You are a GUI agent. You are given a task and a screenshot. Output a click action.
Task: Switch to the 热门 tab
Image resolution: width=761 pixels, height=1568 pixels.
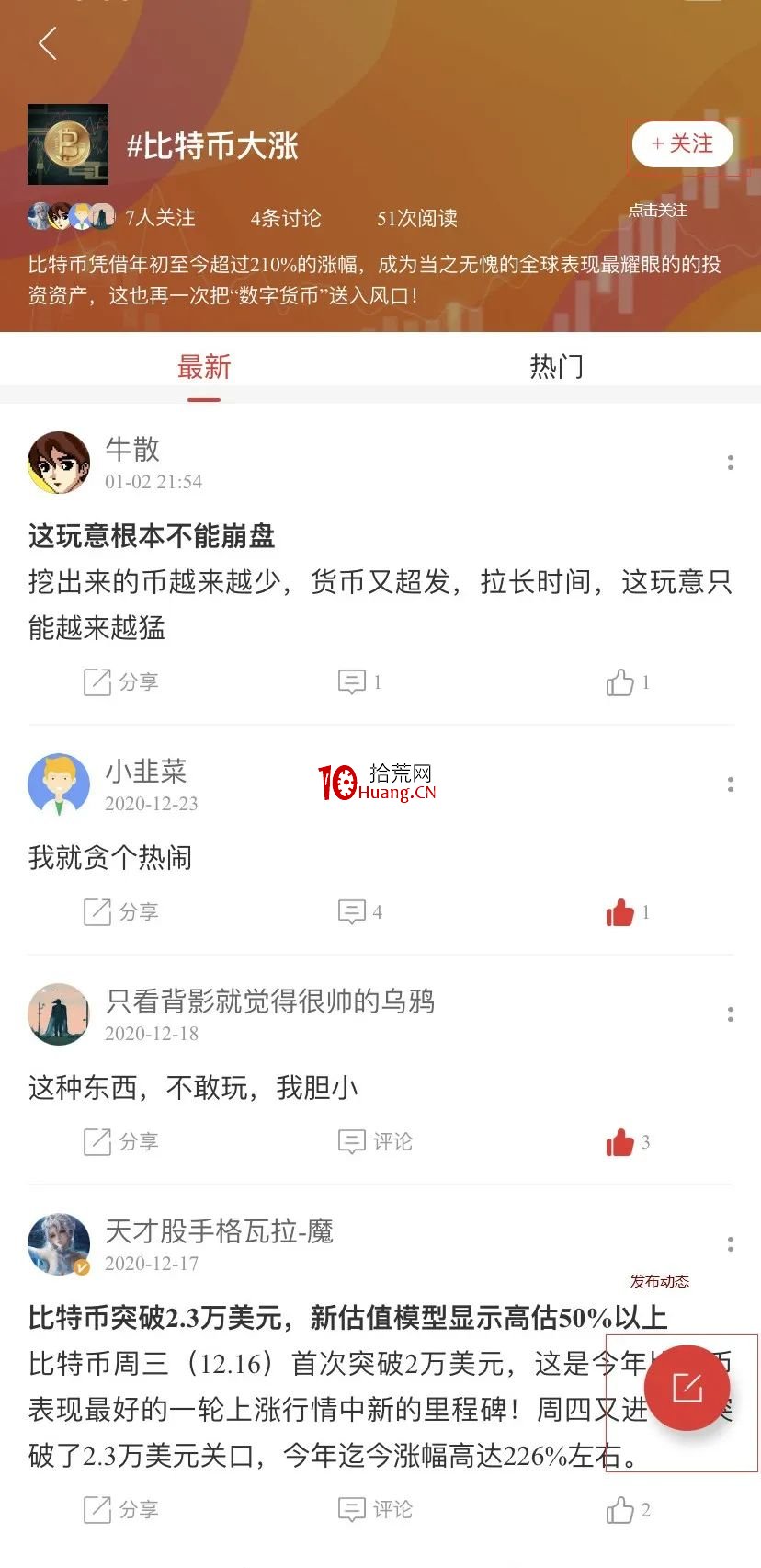click(x=557, y=366)
